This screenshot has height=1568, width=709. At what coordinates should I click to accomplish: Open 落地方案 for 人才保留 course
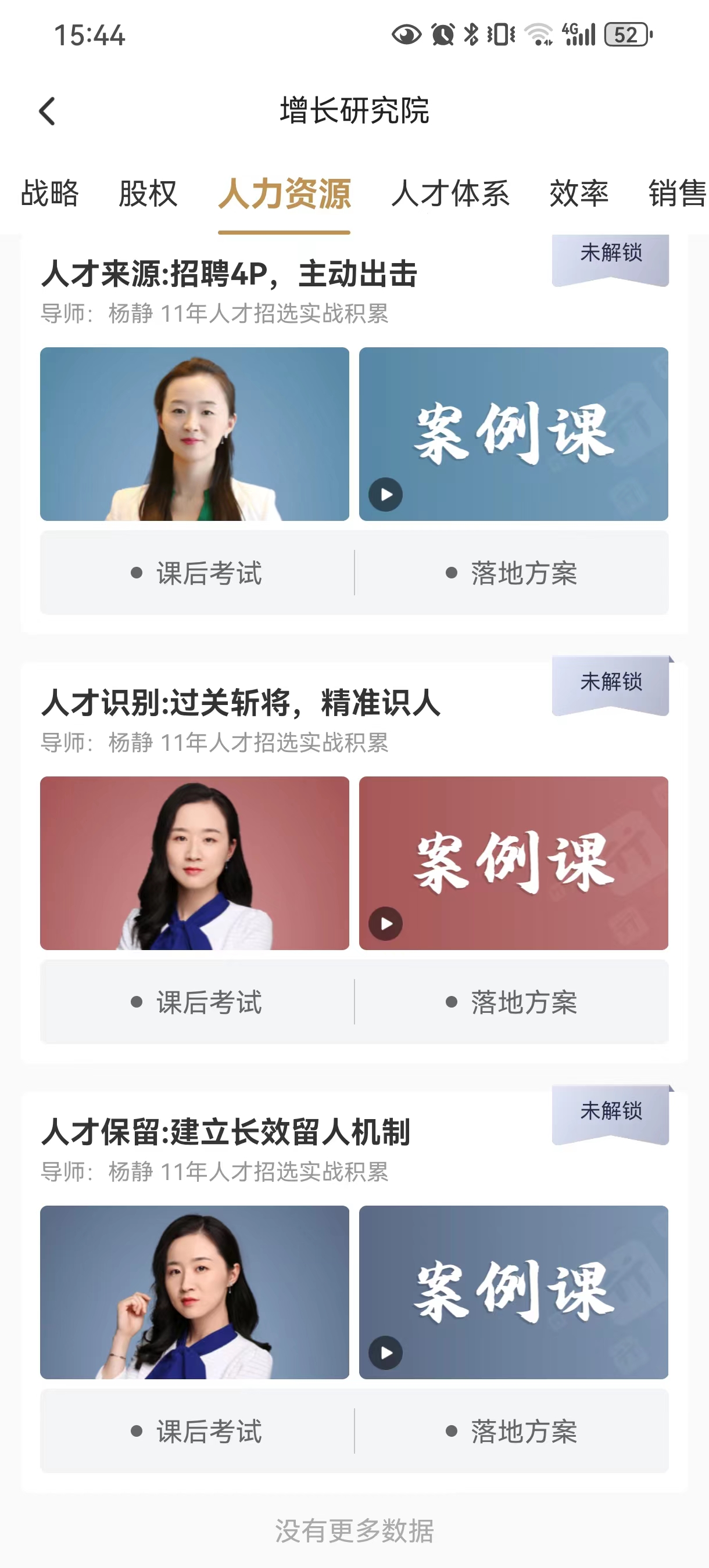[511, 1431]
